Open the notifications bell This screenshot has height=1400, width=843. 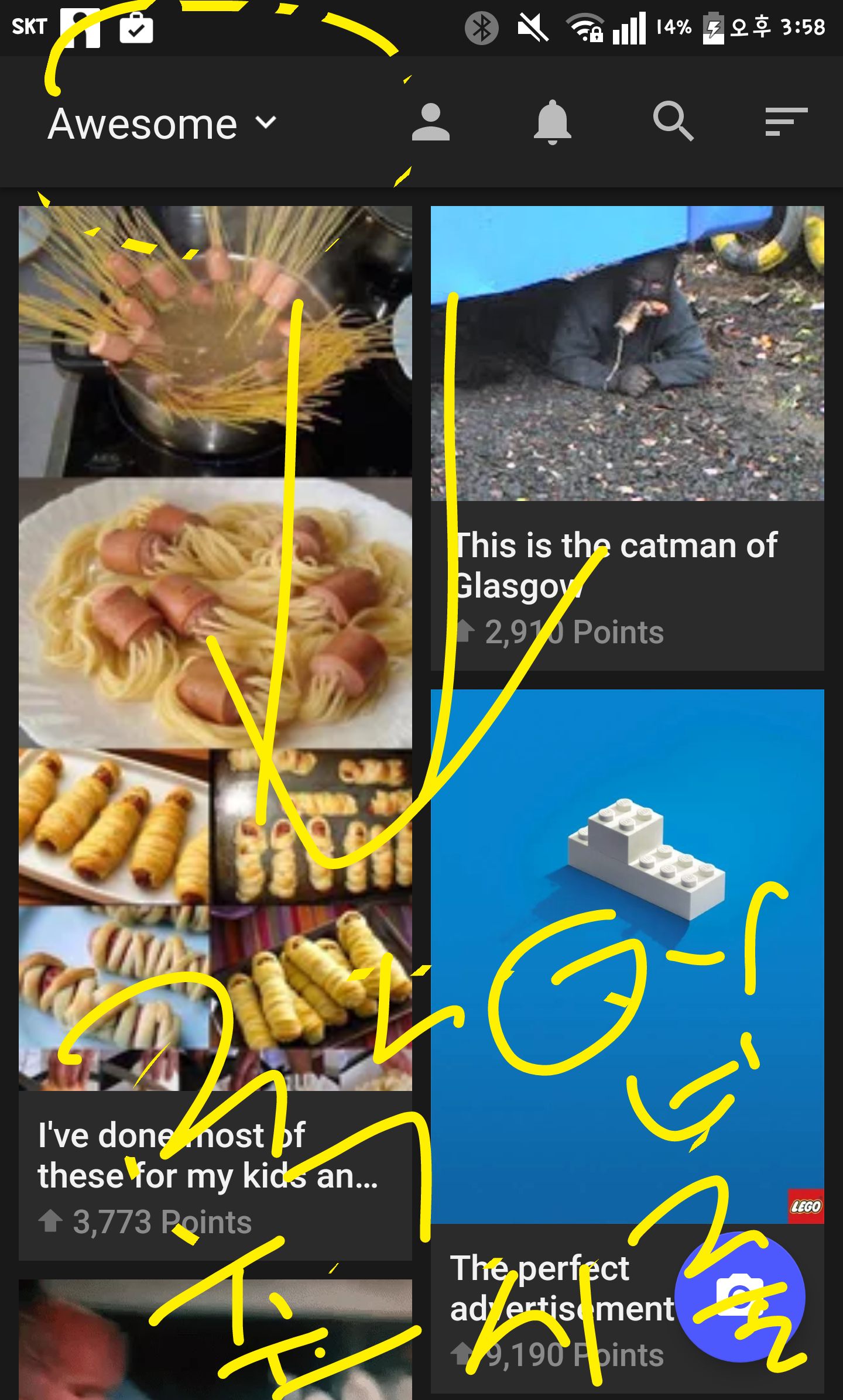(x=552, y=122)
